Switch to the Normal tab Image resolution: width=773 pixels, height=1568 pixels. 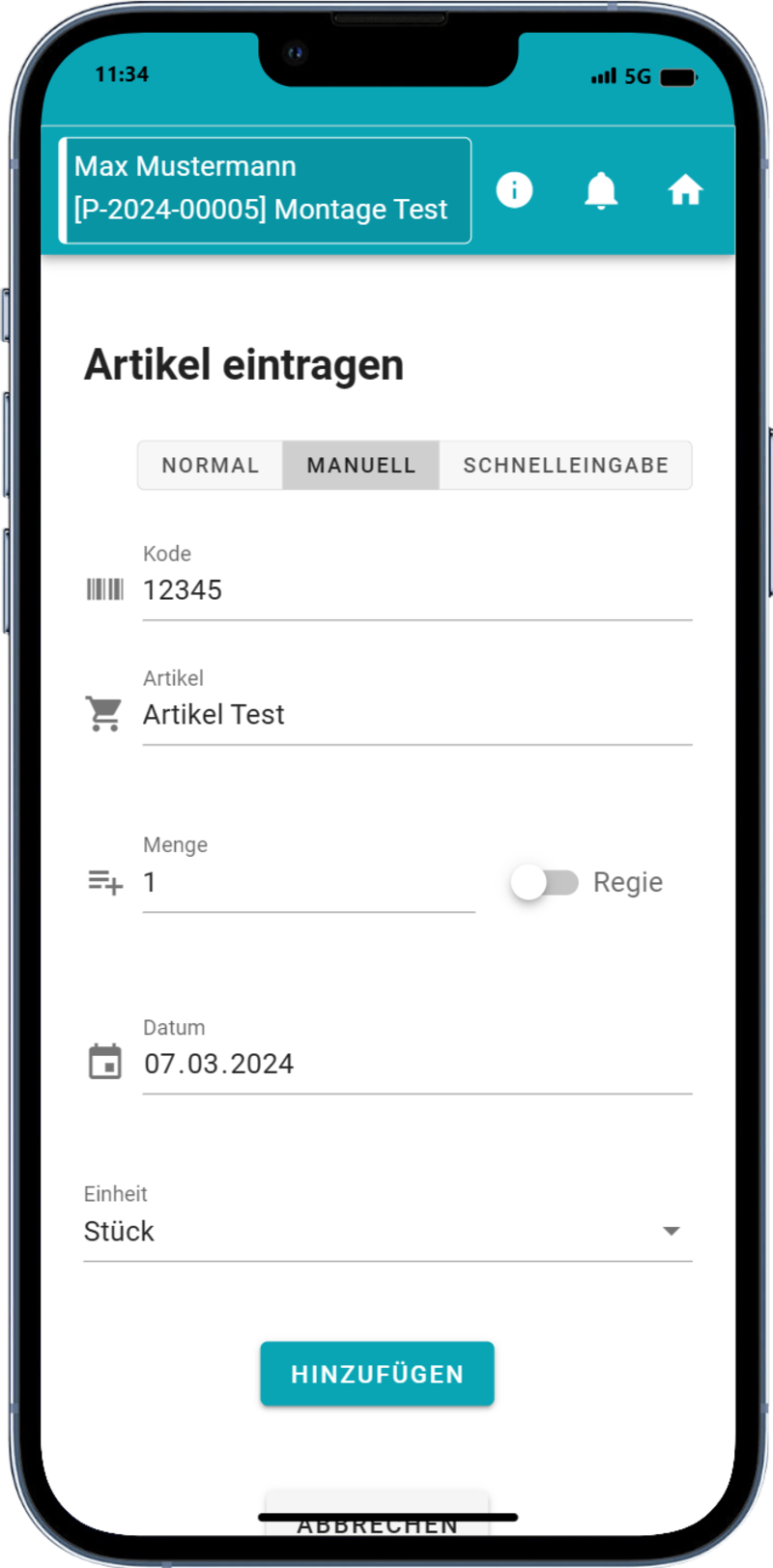point(211,466)
